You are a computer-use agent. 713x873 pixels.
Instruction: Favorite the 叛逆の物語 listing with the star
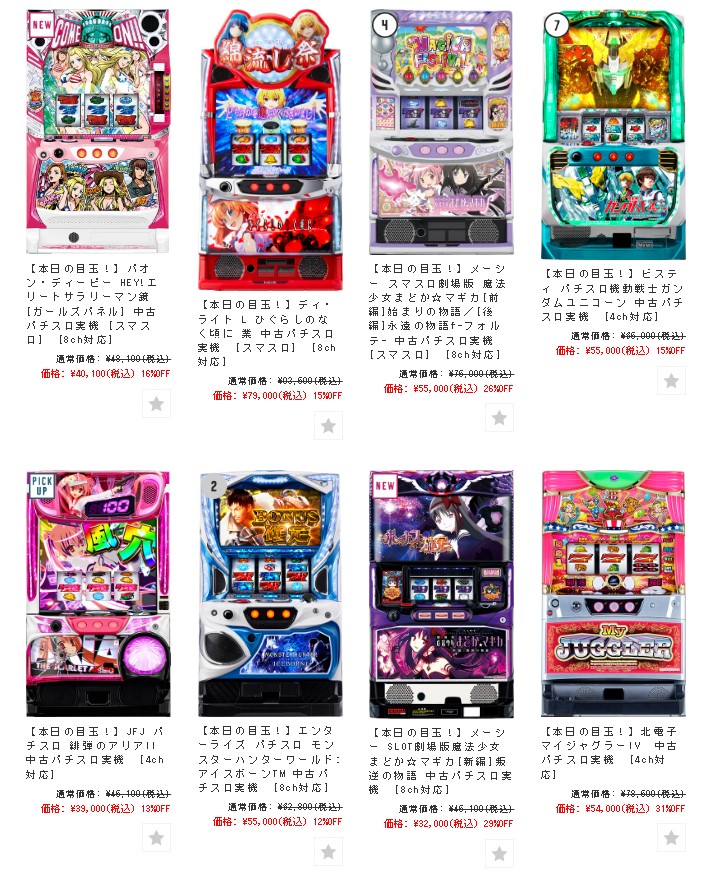click(499, 853)
